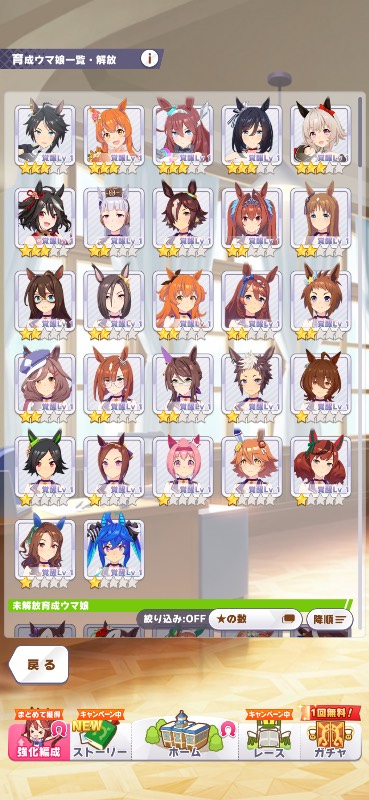Select the light-haired girl with red bow ears
The width and height of the screenshot is (369, 800).
point(321,138)
